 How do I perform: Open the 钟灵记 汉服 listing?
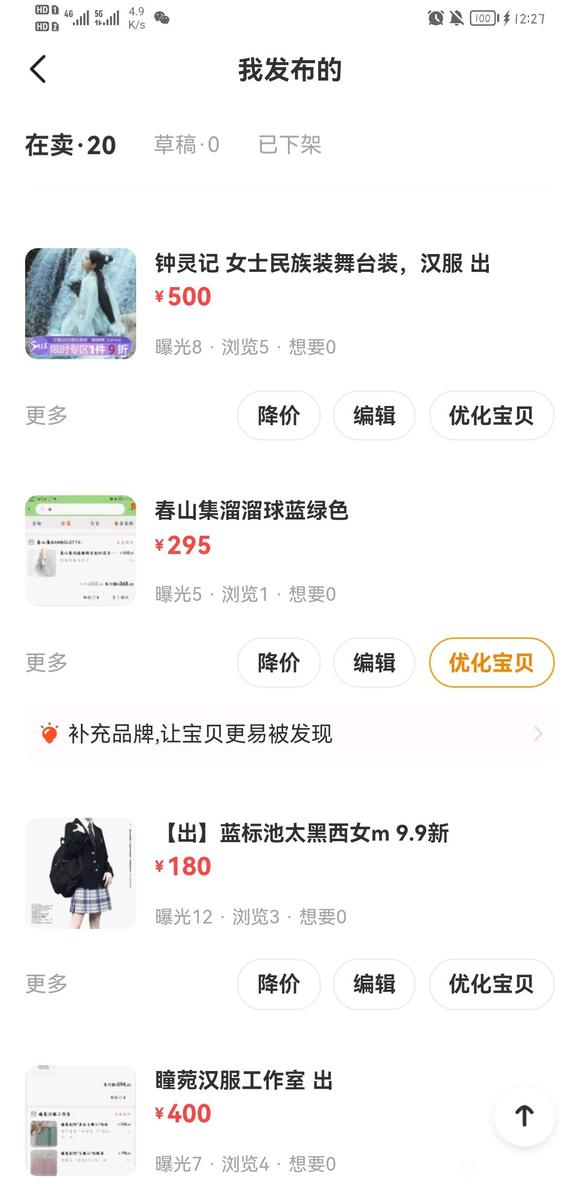(x=290, y=304)
